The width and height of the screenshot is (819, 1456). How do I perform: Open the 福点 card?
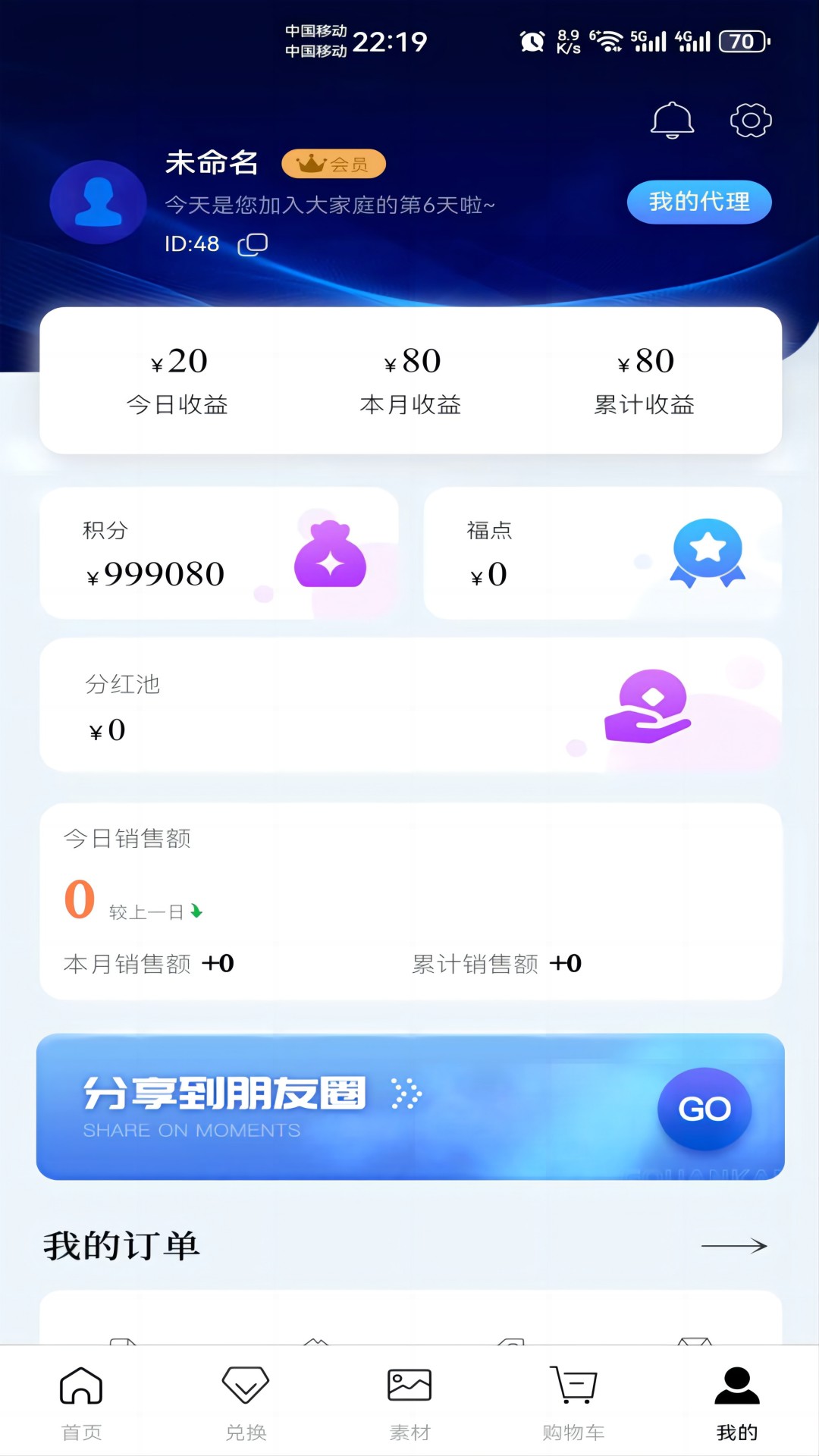click(602, 554)
